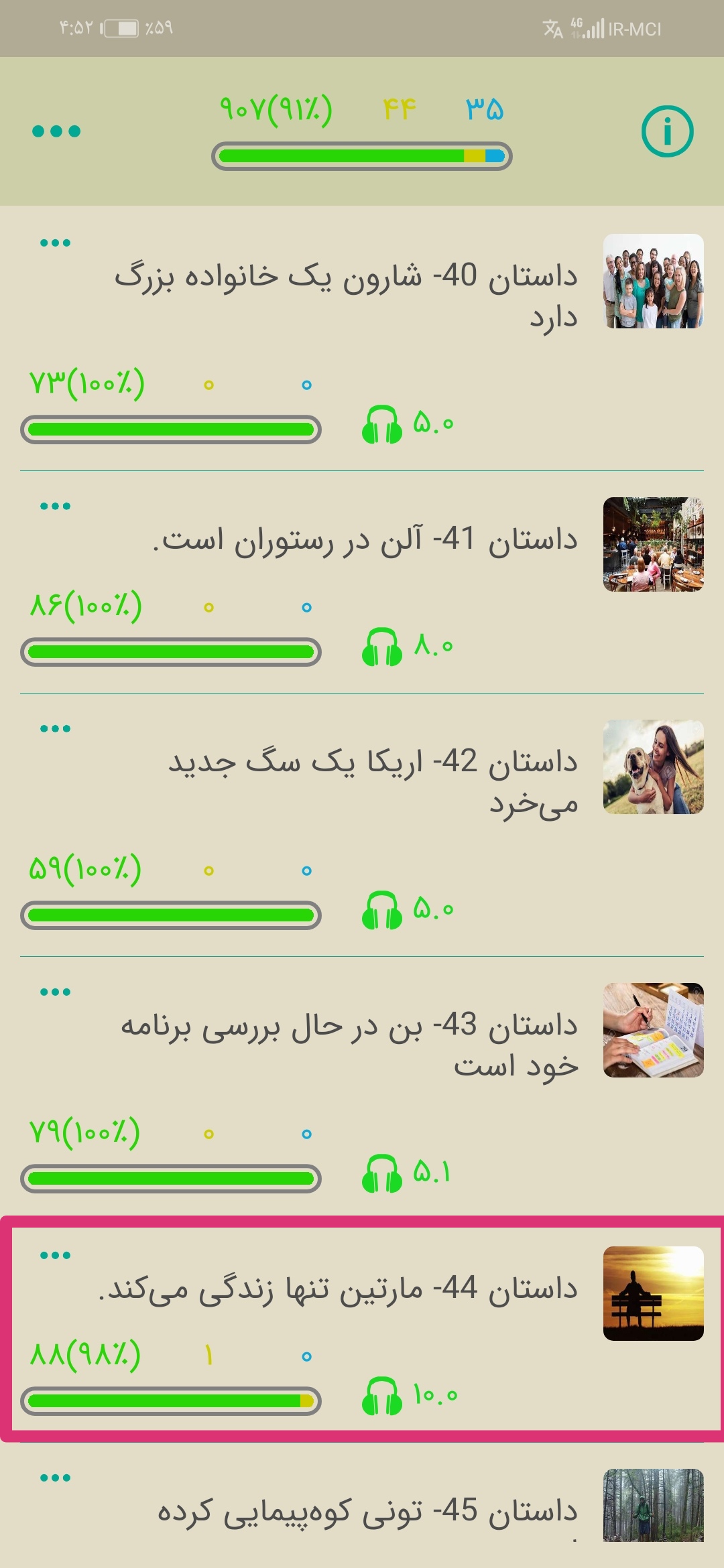
Task: Open story 45 Tony went hiking
Action: [x=367, y=1511]
